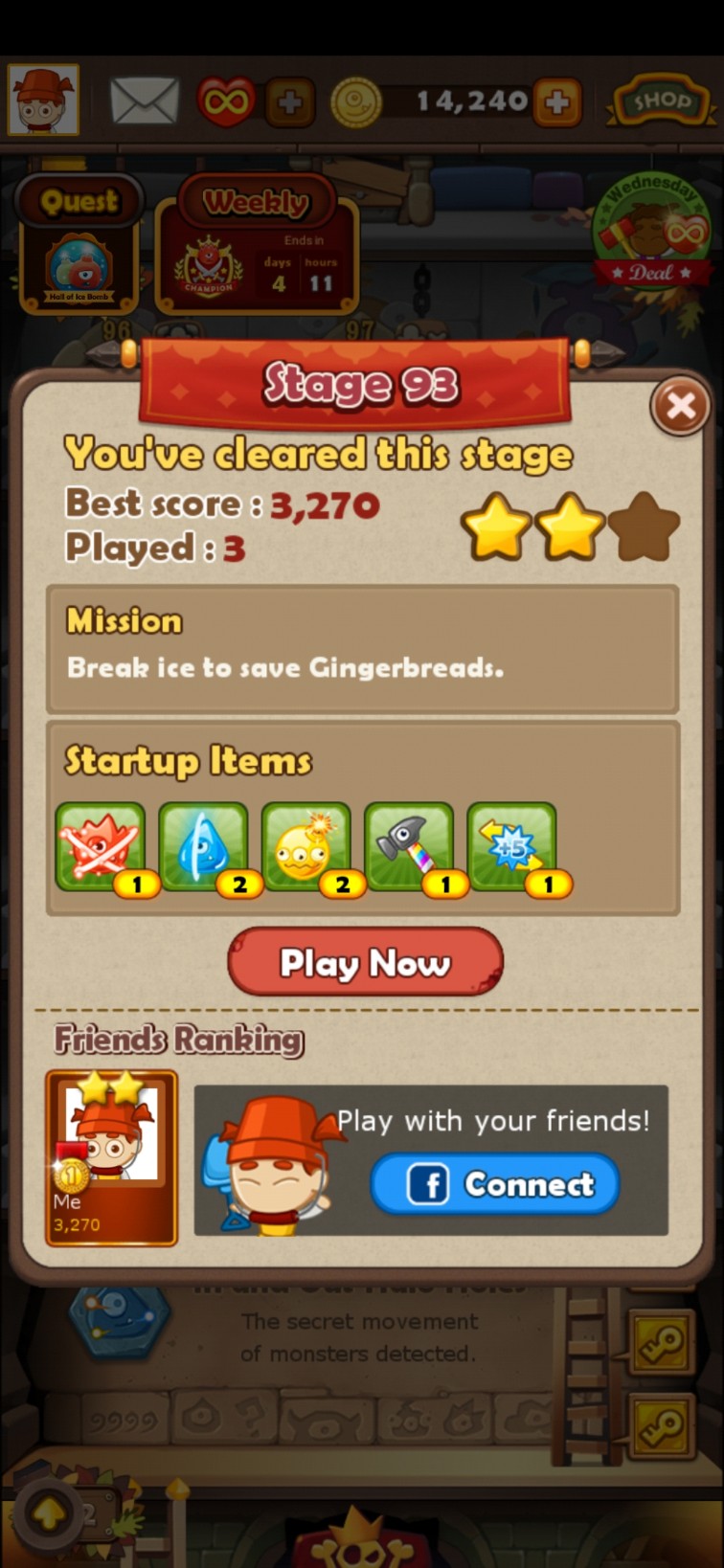Viewport: 724px width, 1568px height.
Task: Add more coins with the plus button
Action: (x=557, y=101)
